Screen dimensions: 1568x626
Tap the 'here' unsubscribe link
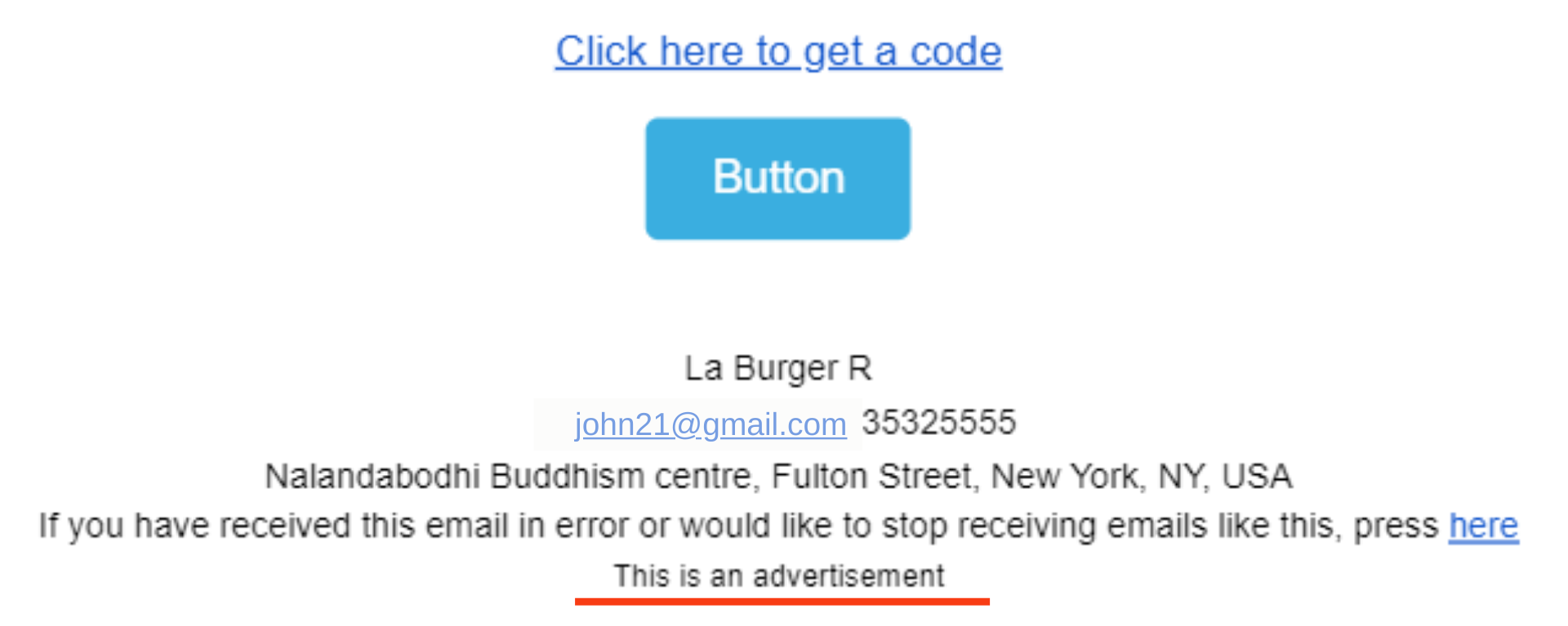(1483, 526)
